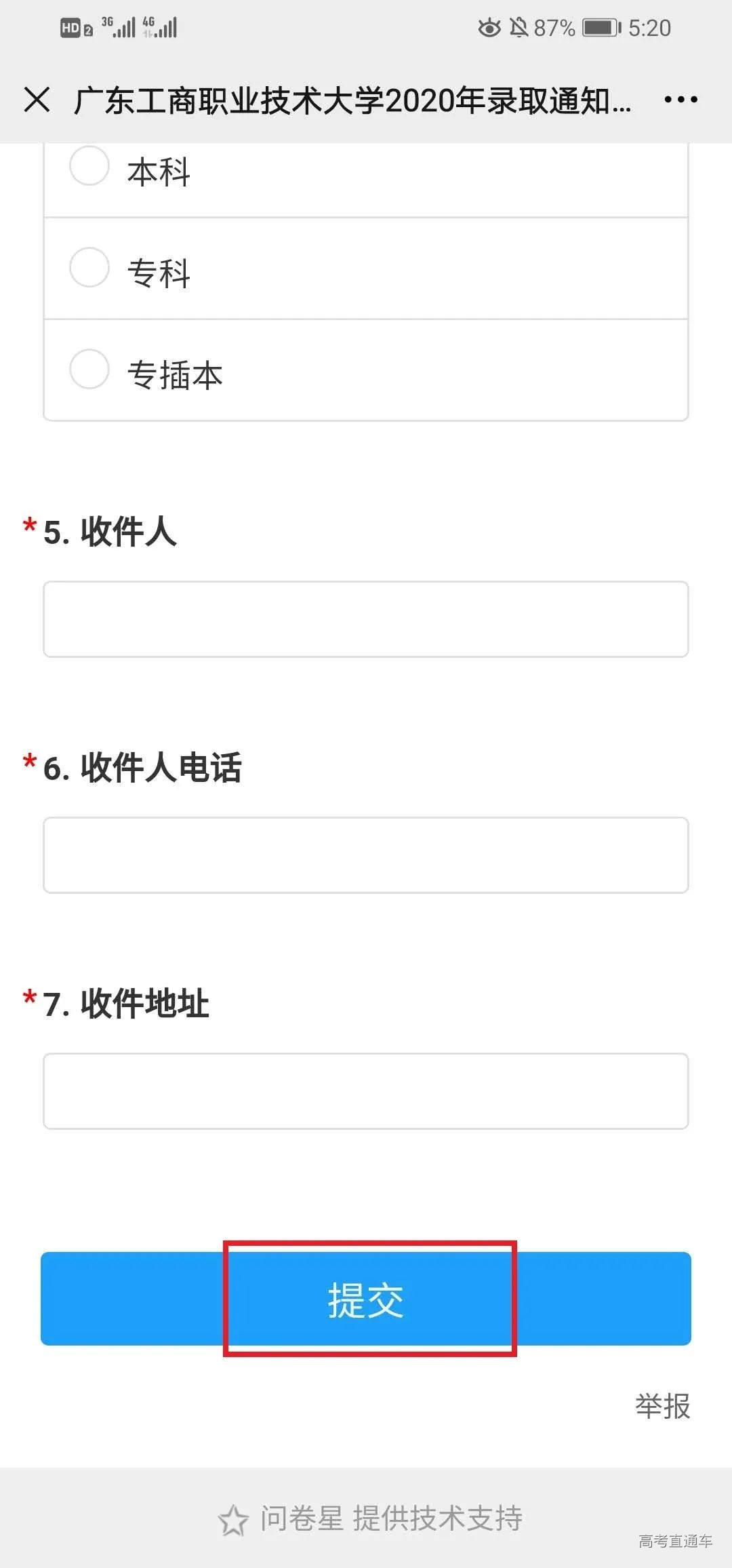Select the 本科 option
The height and width of the screenshot is (1568, 732).
(89, 167)
